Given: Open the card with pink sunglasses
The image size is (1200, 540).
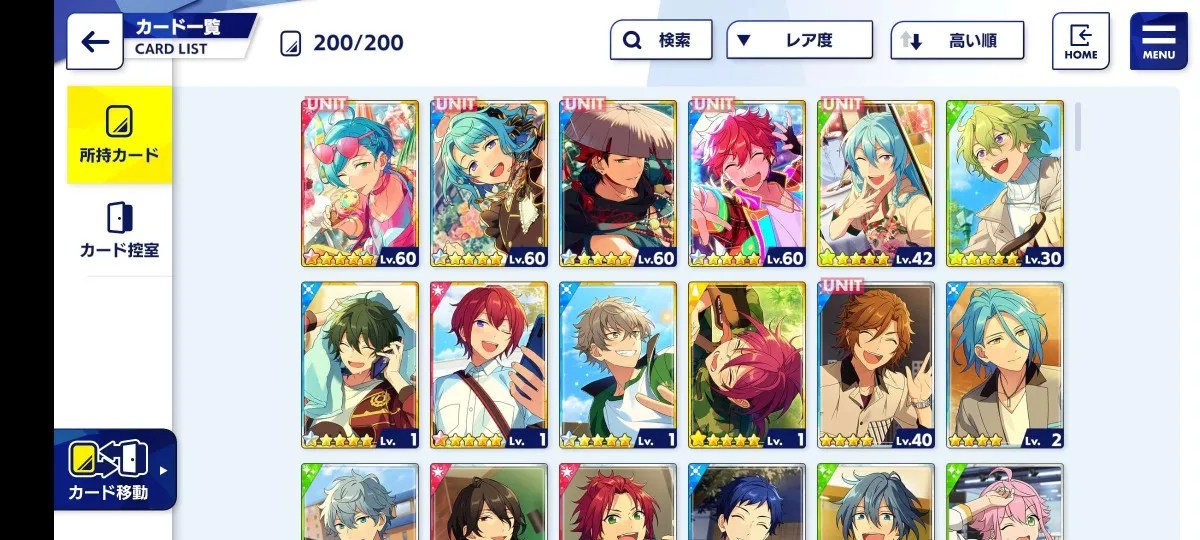Looking at the screenshot, I should 360,183.
